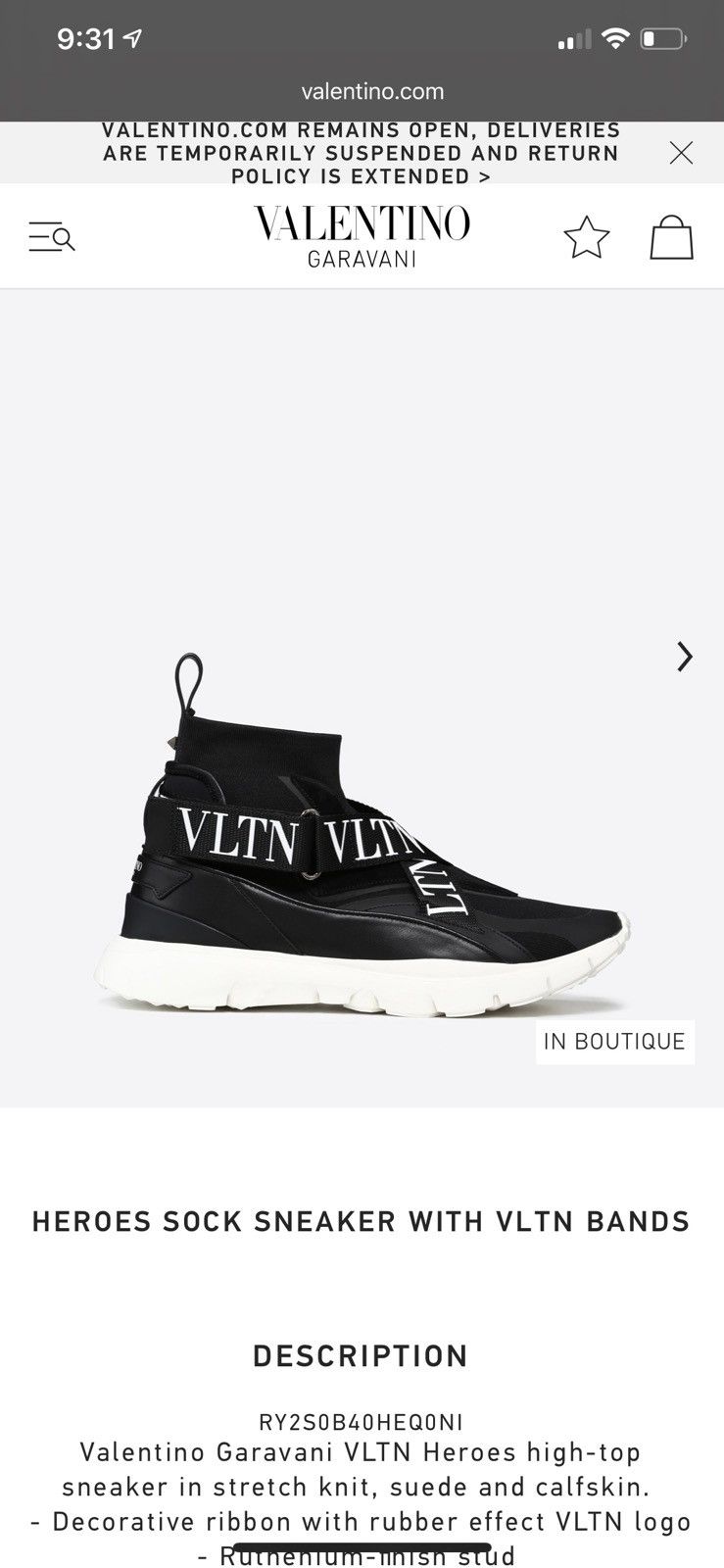The height and width of the screenshot is (1568, 724).
Task: Go to Valentino Garavani home logo
Action: [x=362, y=236]
